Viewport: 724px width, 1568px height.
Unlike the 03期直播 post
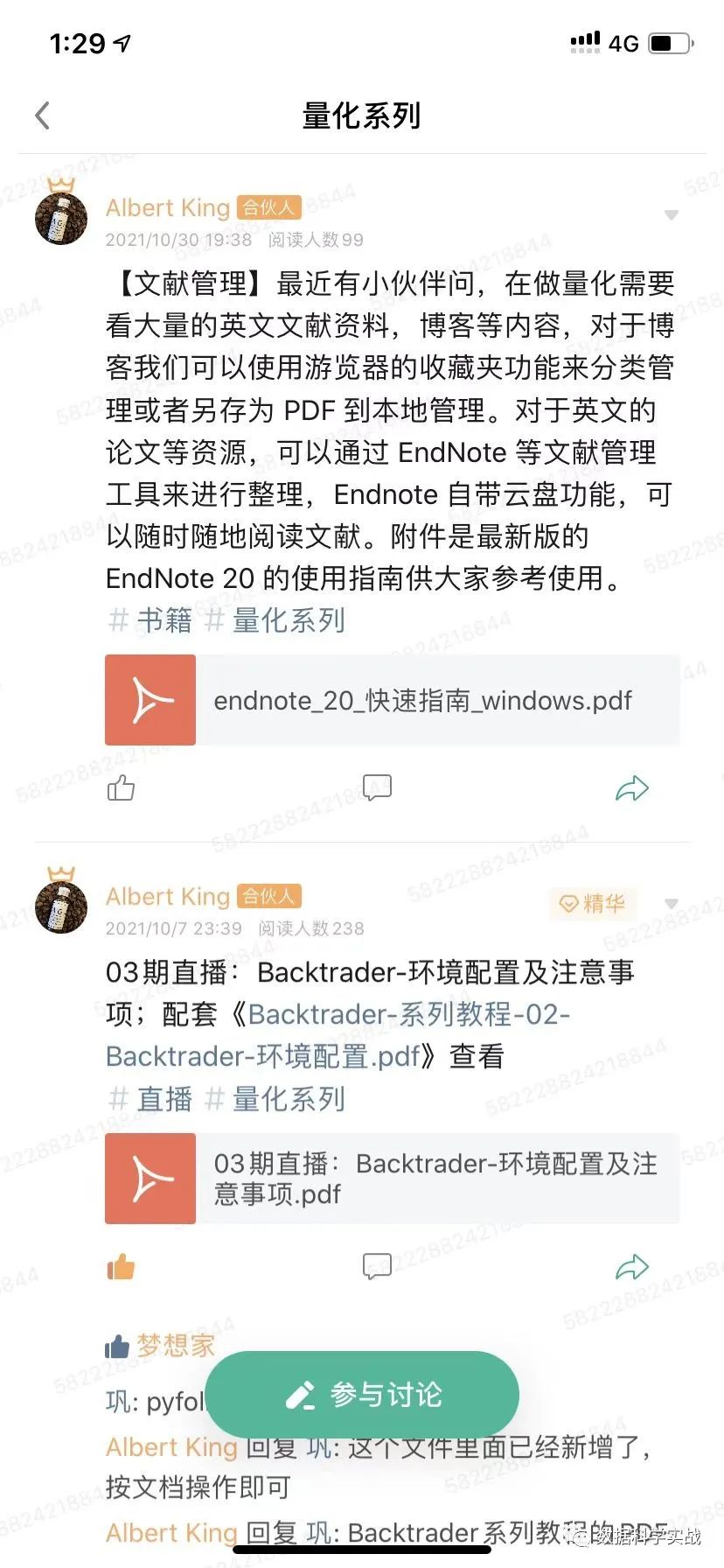coord(121,1267)
